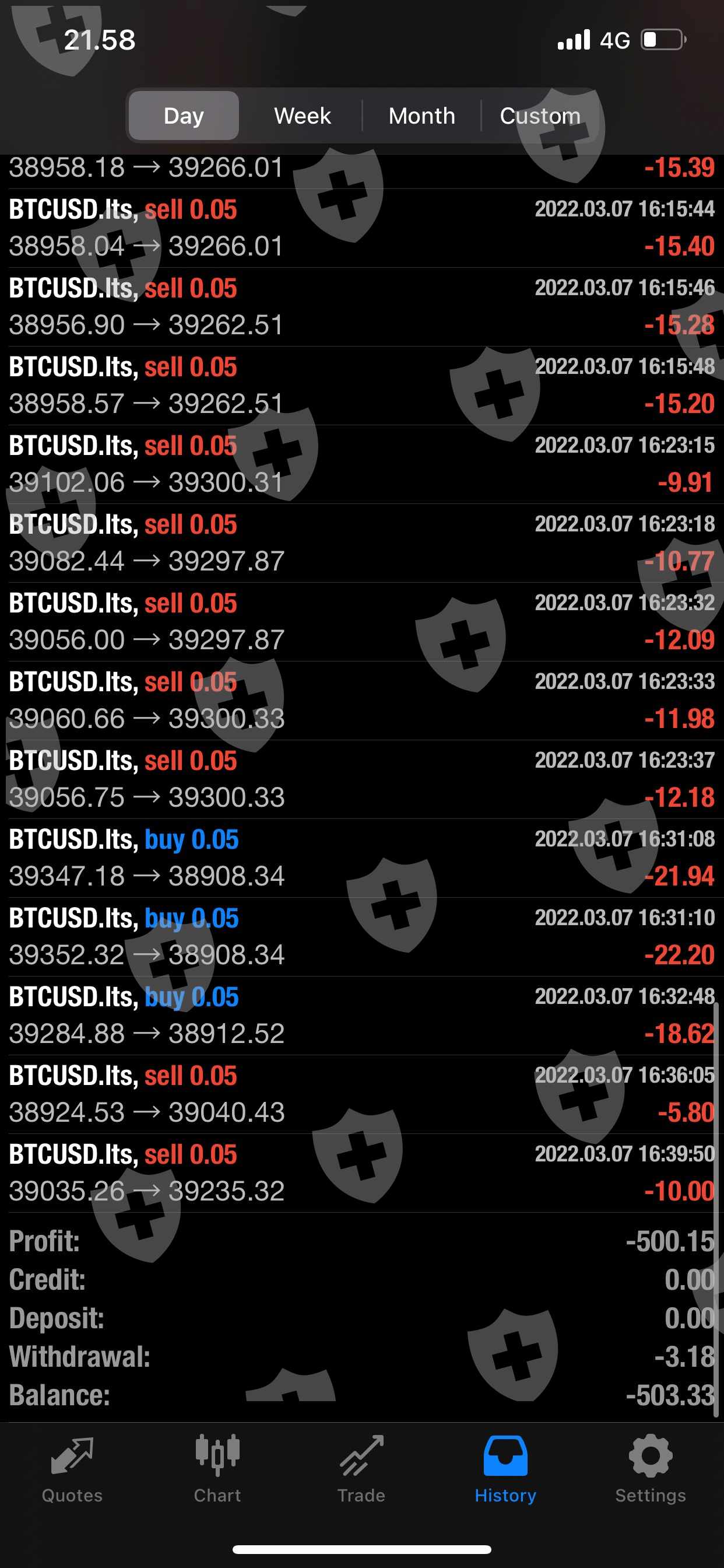Choose the Custom date range
Image resolution: width=724 pixels, height=1568 pixels.
point(540,116)
